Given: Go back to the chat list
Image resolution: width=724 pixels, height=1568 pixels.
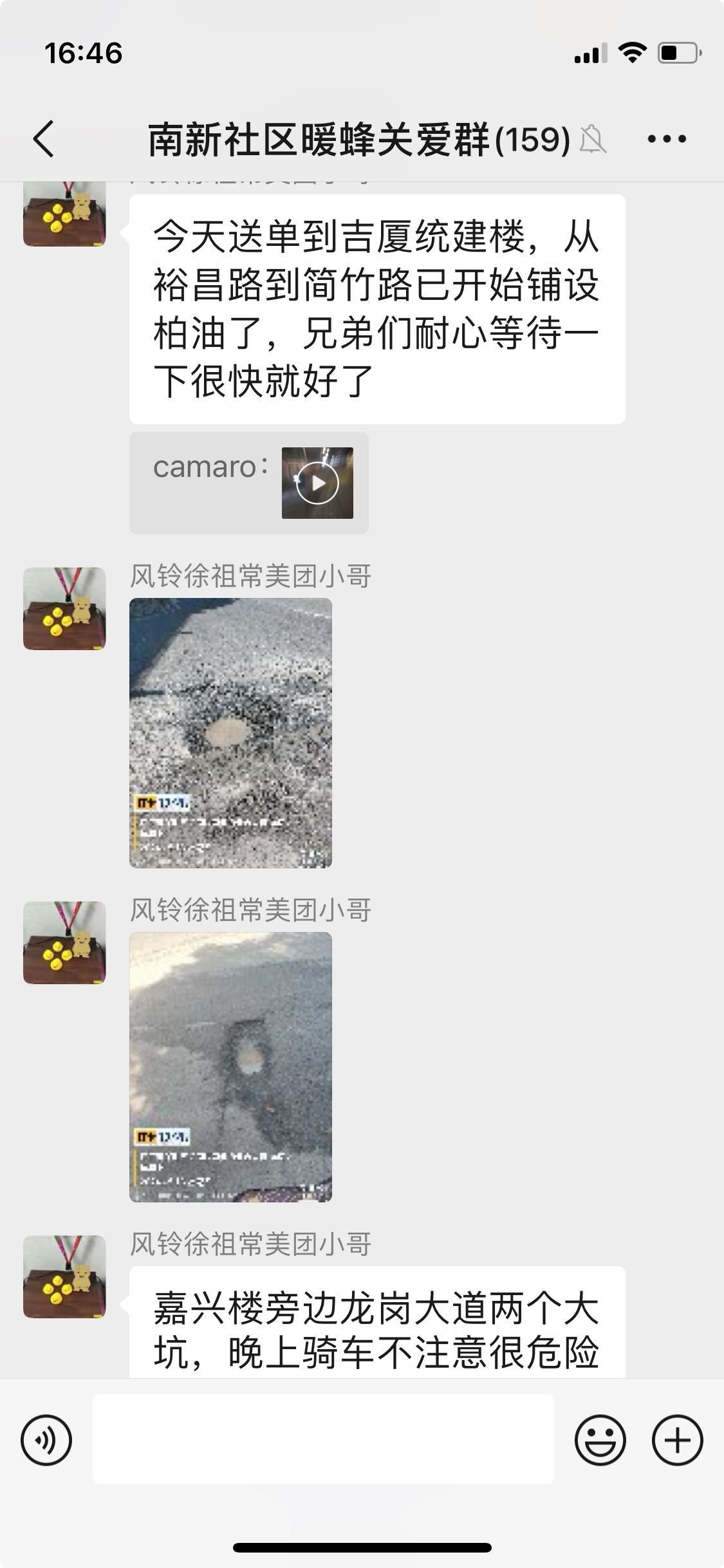Looking at the screenshot, I should coord(44,138).
